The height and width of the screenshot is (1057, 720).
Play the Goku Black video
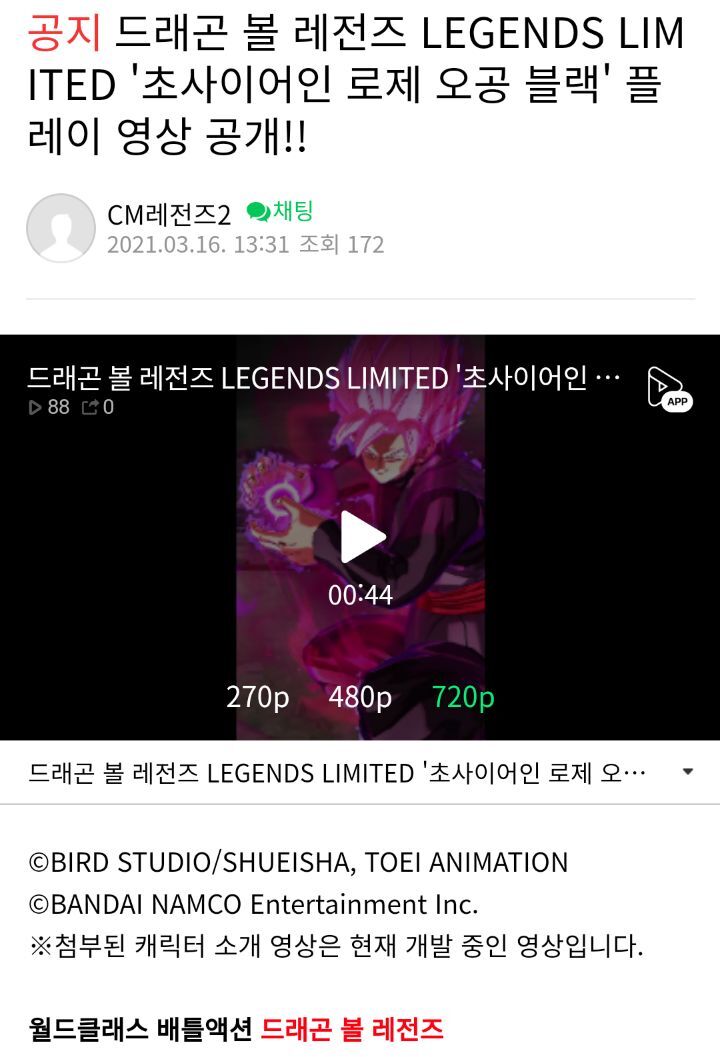tap(361, 537)
